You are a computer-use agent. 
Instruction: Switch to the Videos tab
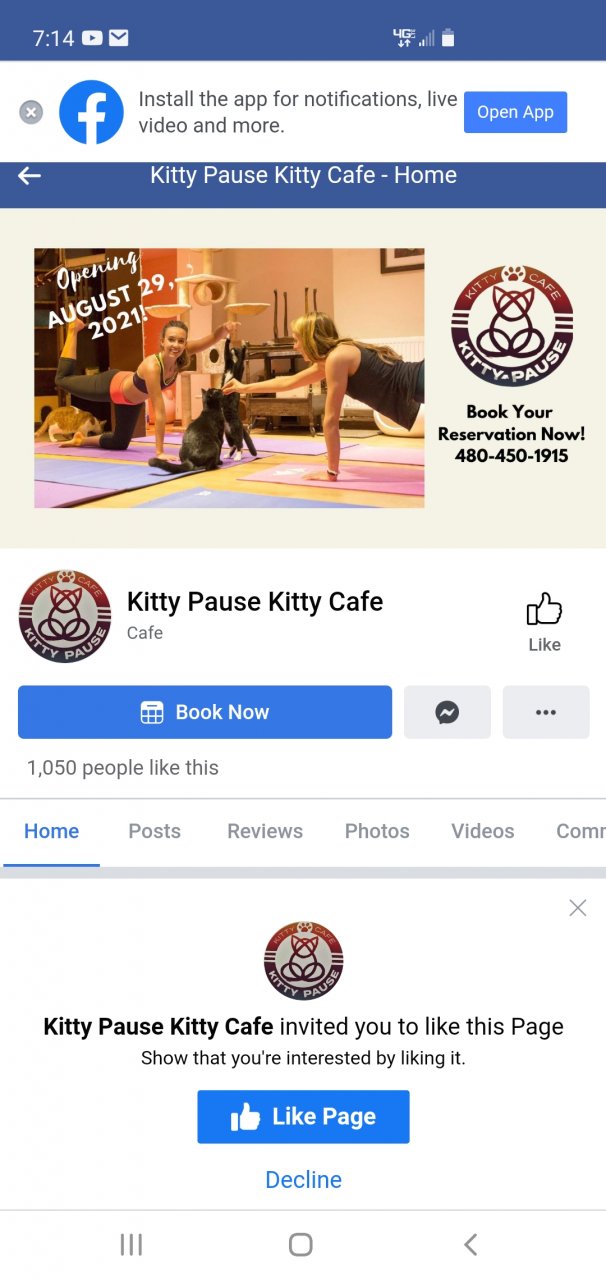[x=482, y=831]
